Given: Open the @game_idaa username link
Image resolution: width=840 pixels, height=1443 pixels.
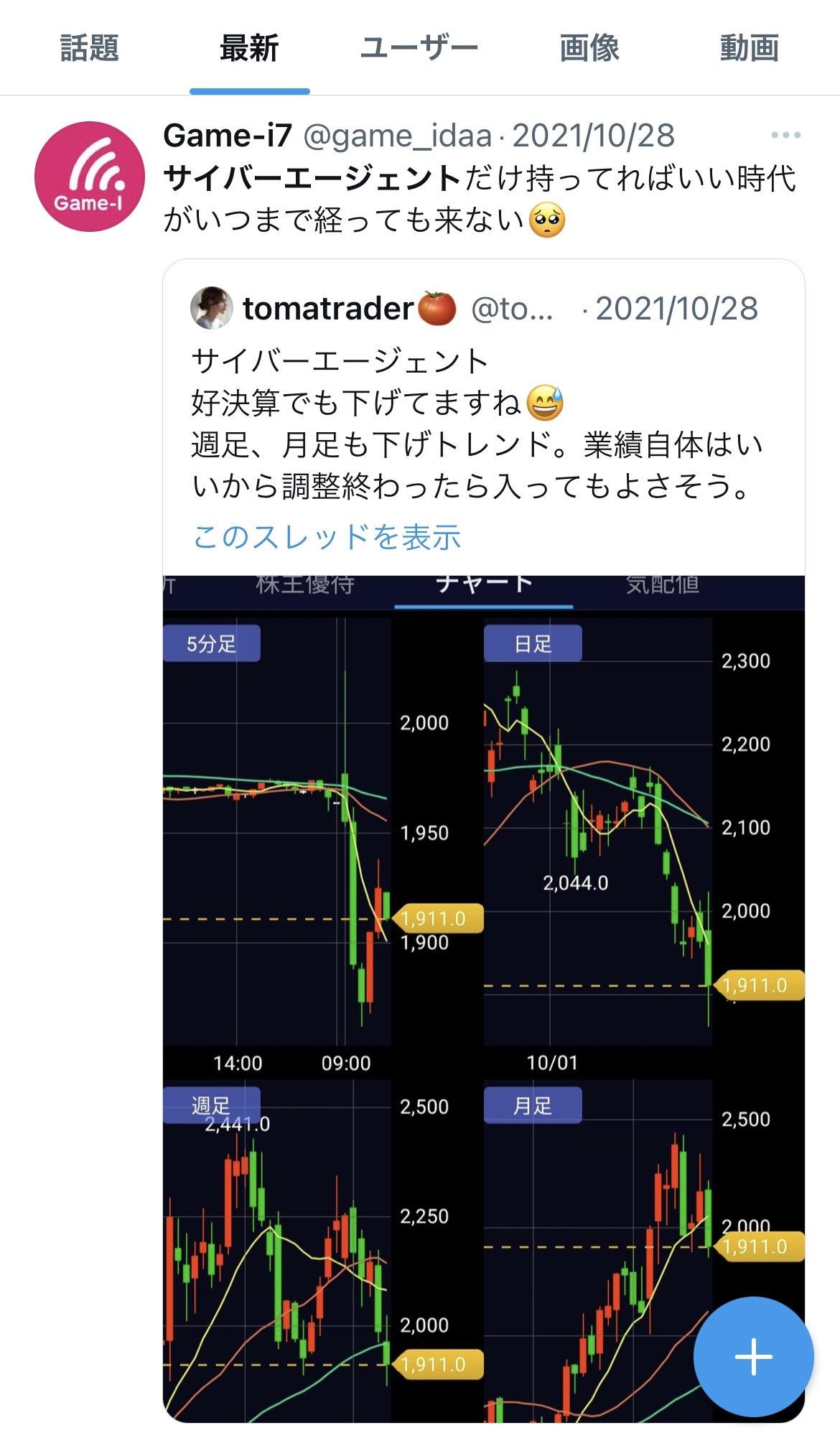Looking at the screenshot, I should [x=398, y=136].
